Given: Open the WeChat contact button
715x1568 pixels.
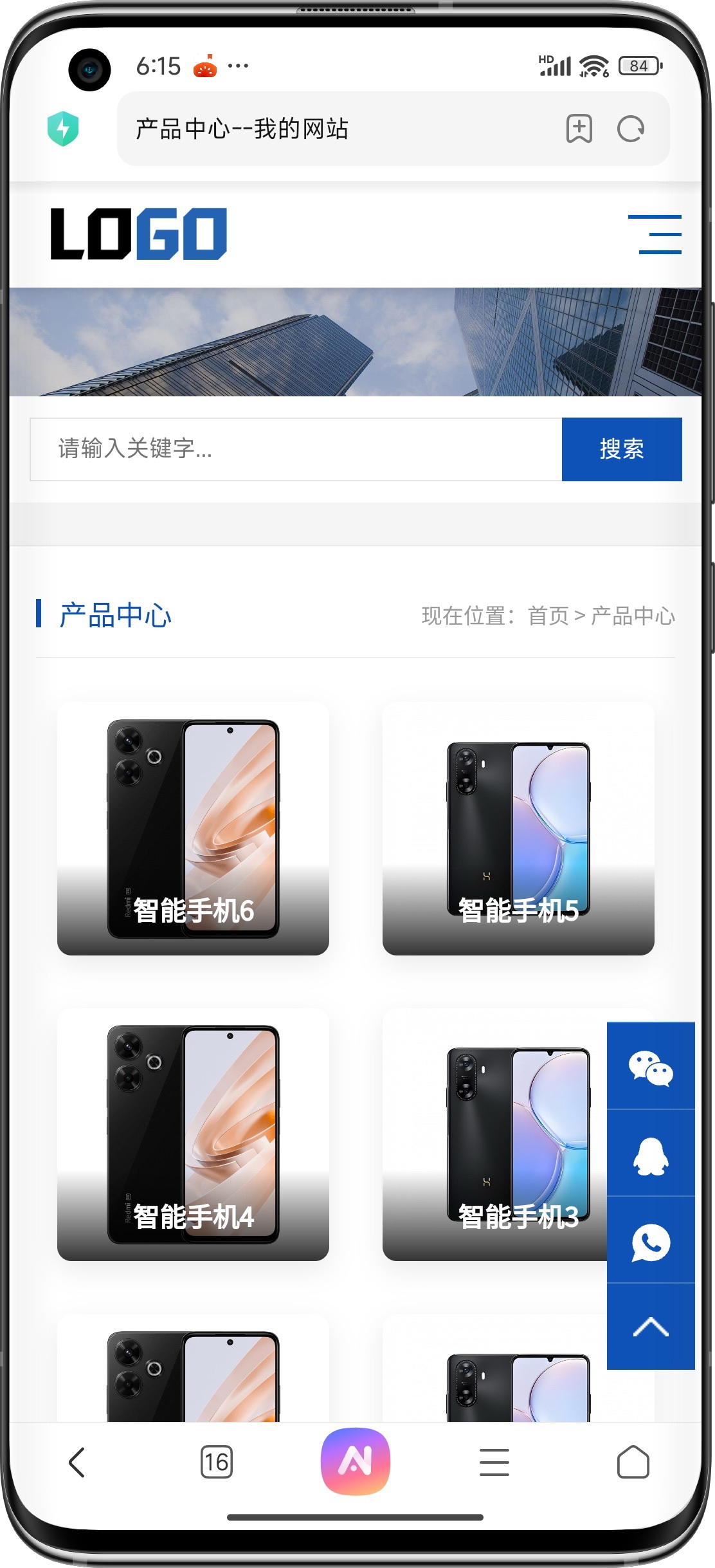Looking at the screenshot, I should (x=650, y=1068).
